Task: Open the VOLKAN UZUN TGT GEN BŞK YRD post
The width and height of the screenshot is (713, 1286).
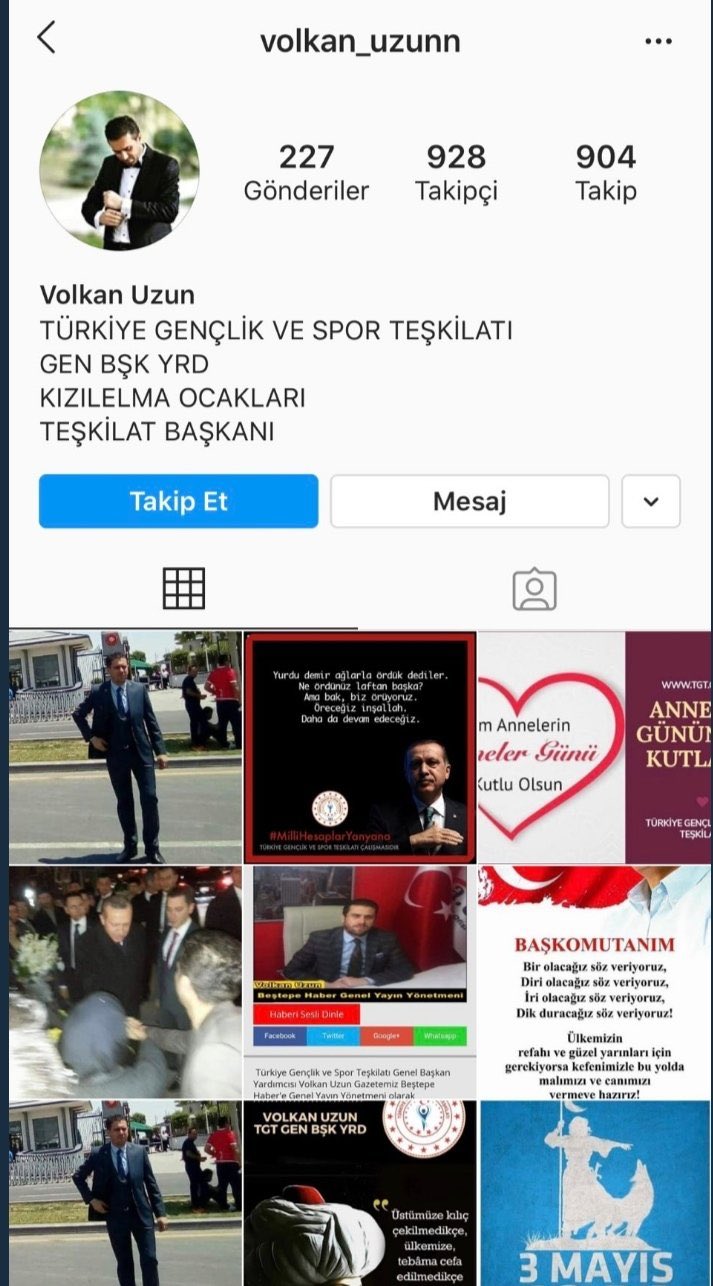Action: pos(360,1192)
